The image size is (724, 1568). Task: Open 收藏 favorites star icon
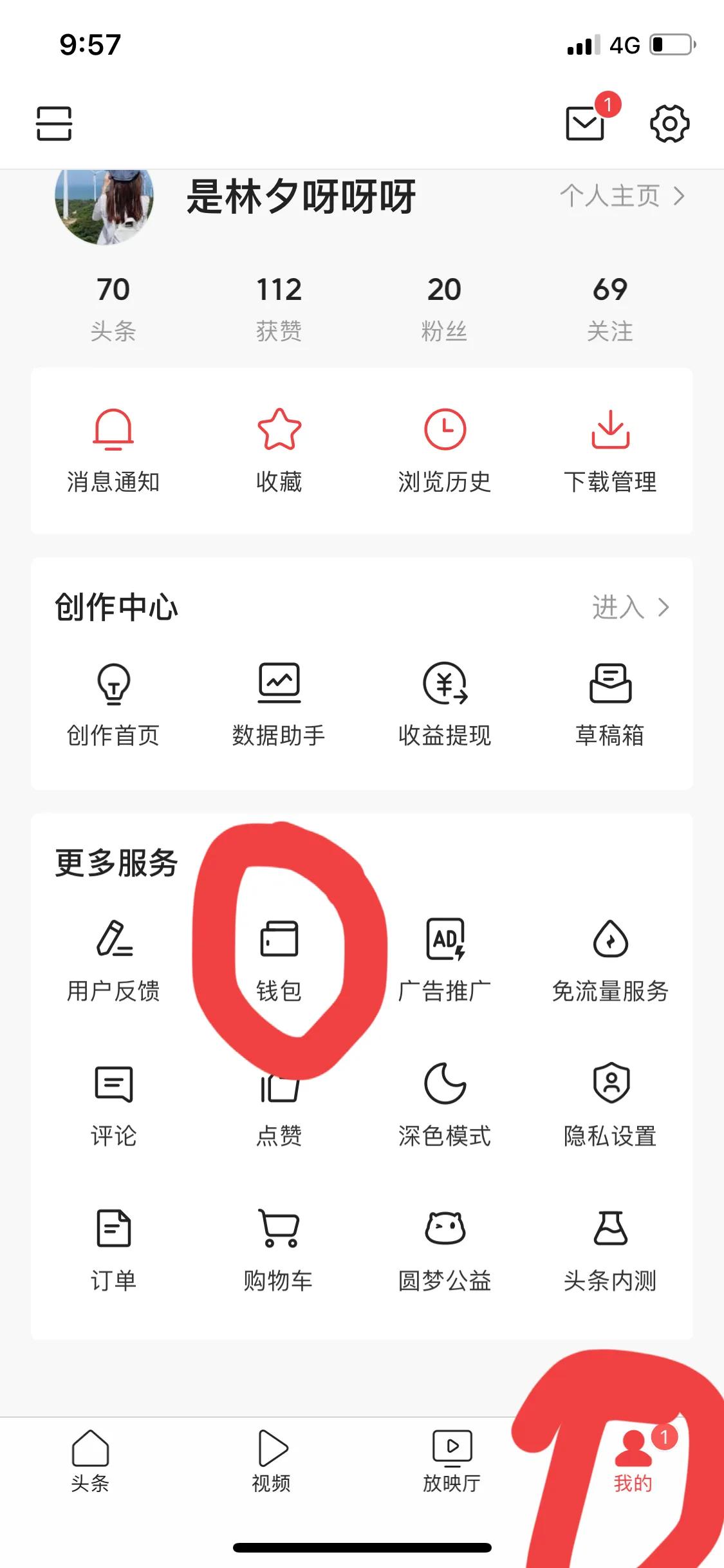279,431
